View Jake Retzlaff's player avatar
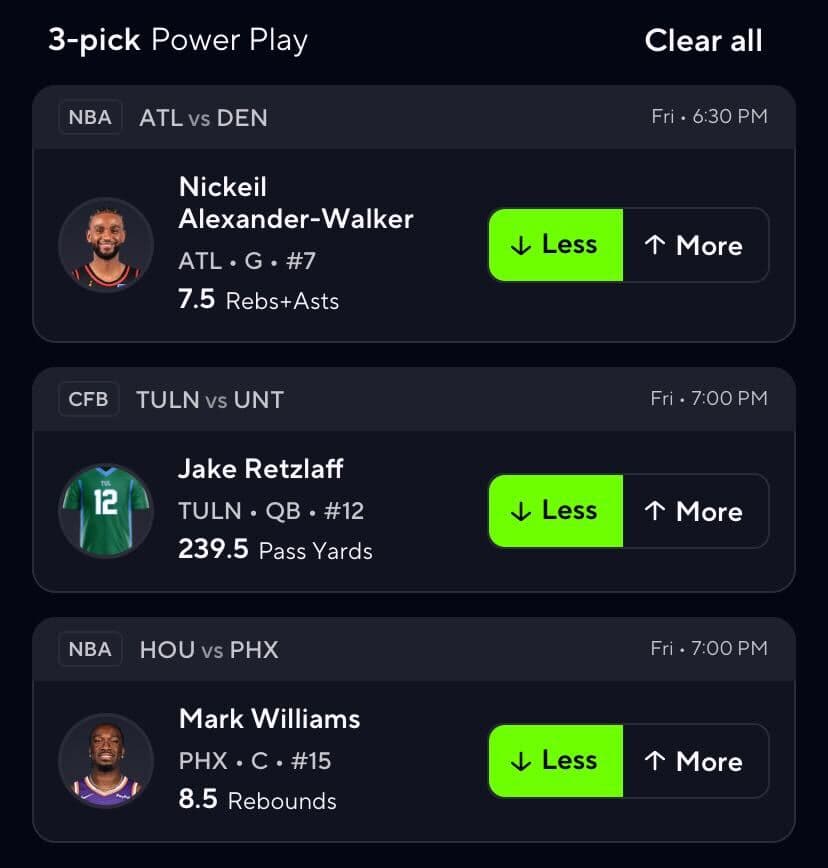The image size is (828, 868). click(106, 511)
